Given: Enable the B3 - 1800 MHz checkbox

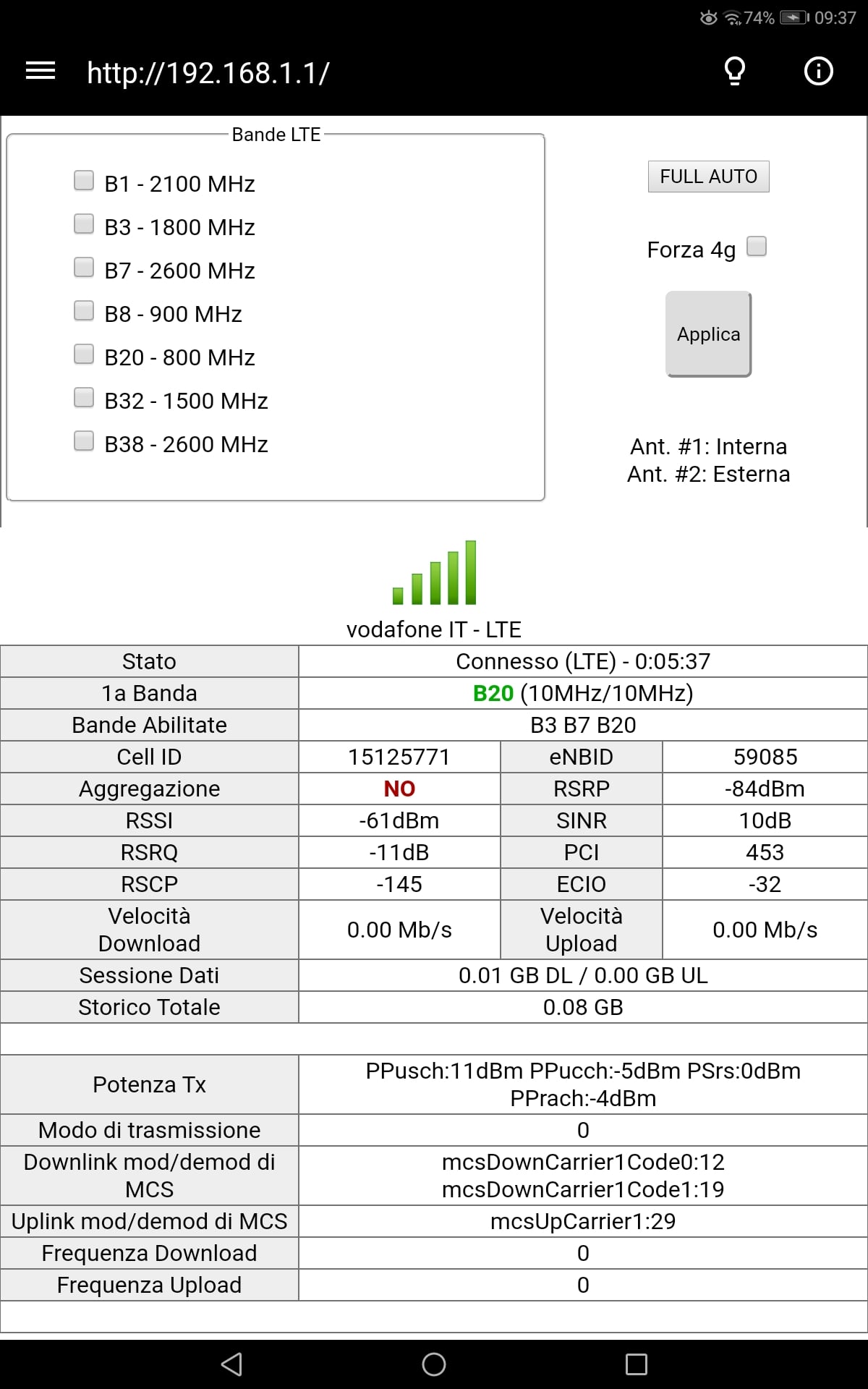Looking at the screenshot, I should click(84, 224).
